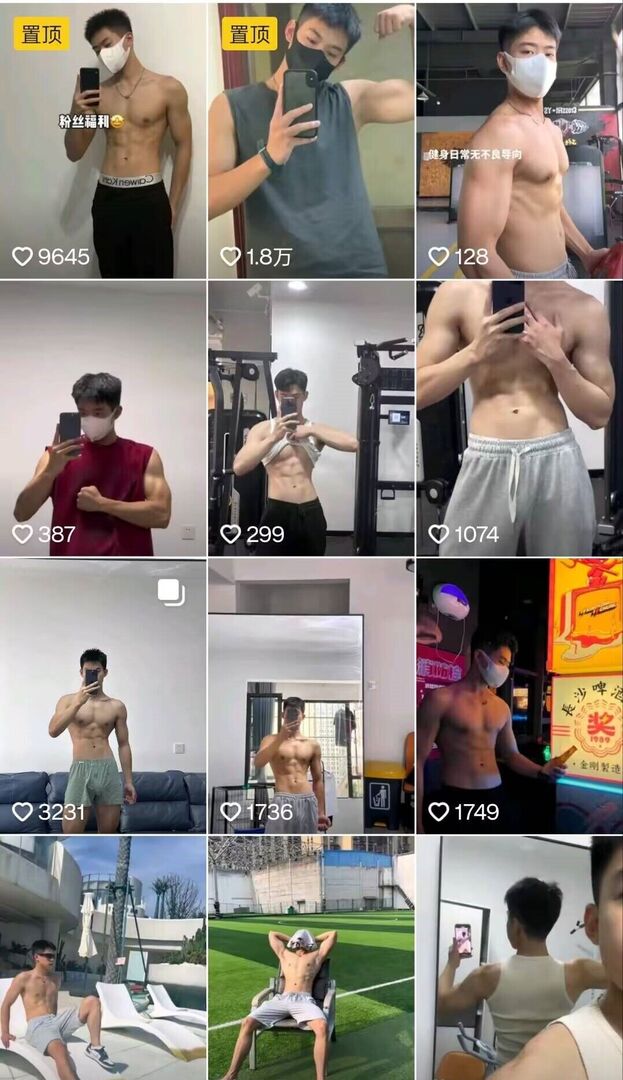The width and height of the screenshot is (623, 1080).
Task: Play the gym video with 128 likes
Action: click(x=519, y=140)
